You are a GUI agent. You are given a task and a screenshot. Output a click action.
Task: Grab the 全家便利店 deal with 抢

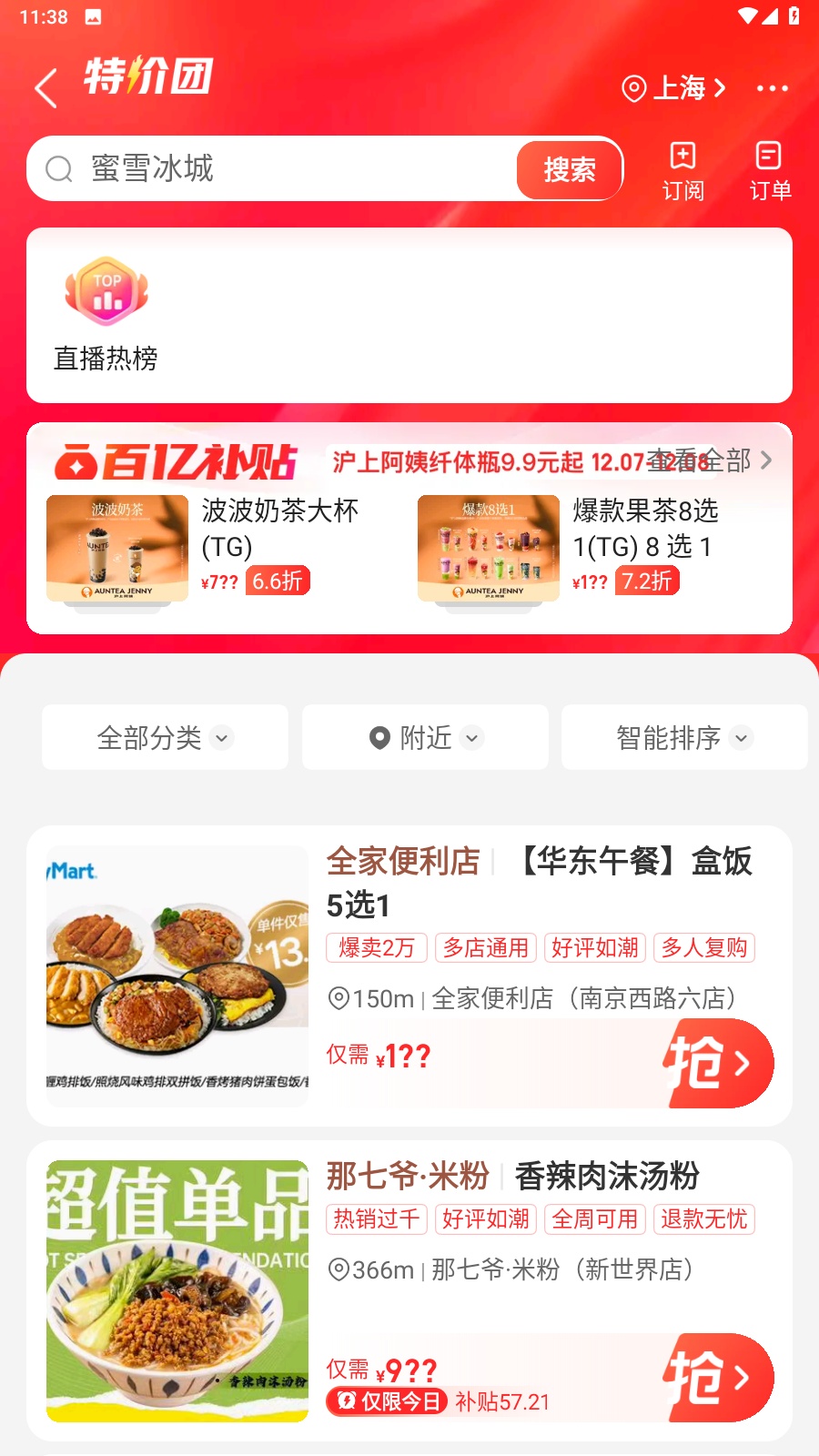coord(717,1063)
